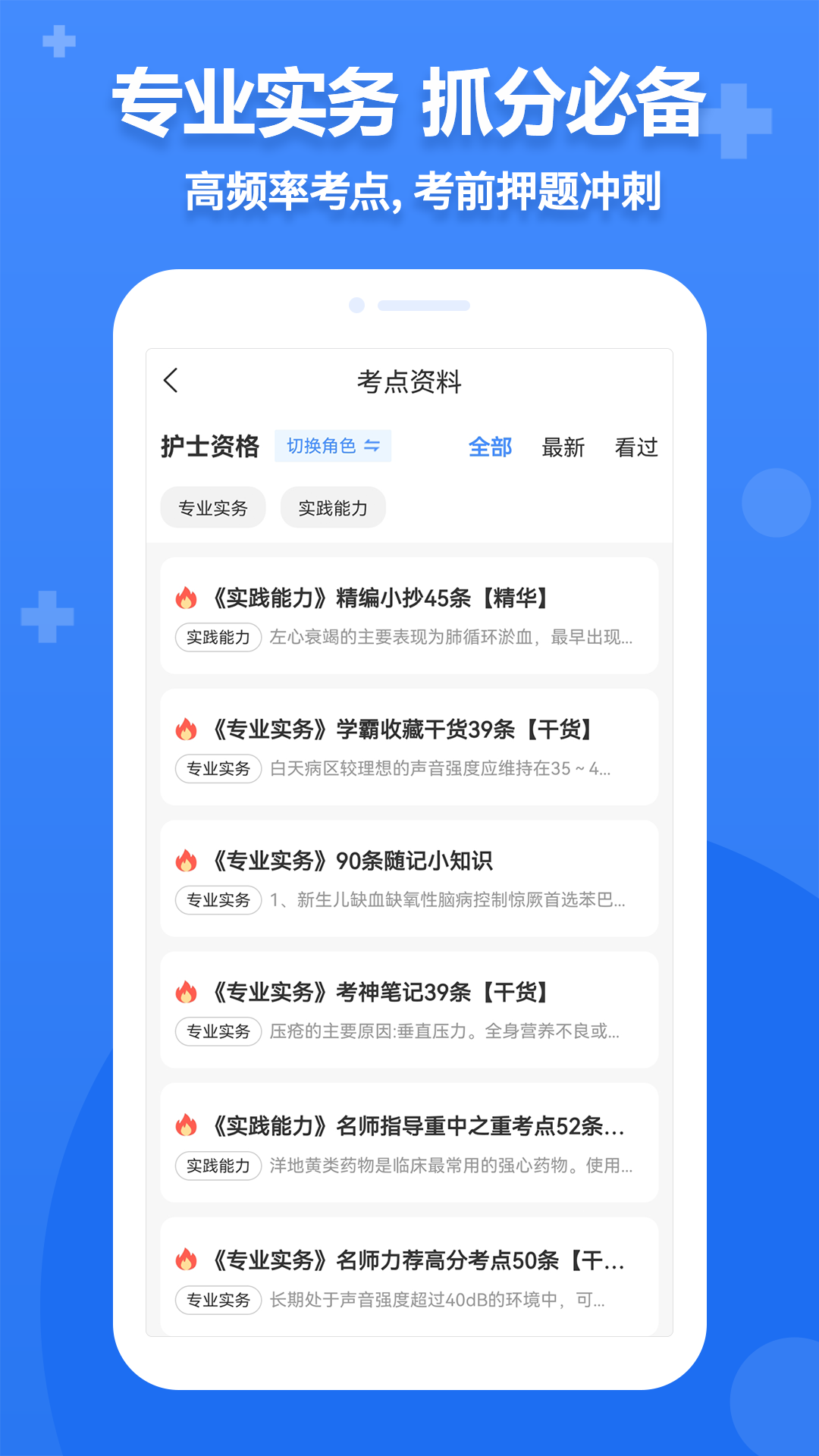The width and height of the screenshot is (819, 1456).
Task: Expand the 专业实务 tag on 考神笔记 entry
Action: pos(217,1031)
